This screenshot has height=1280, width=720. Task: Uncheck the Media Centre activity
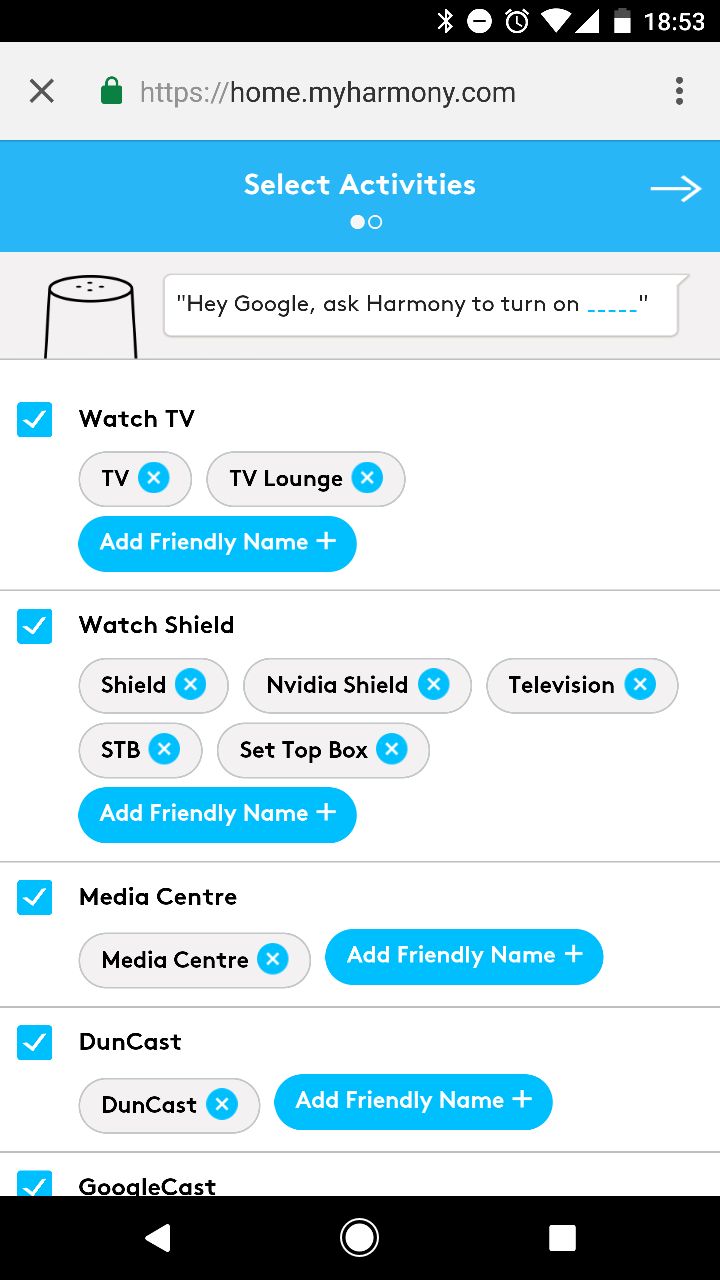(34, 897)
